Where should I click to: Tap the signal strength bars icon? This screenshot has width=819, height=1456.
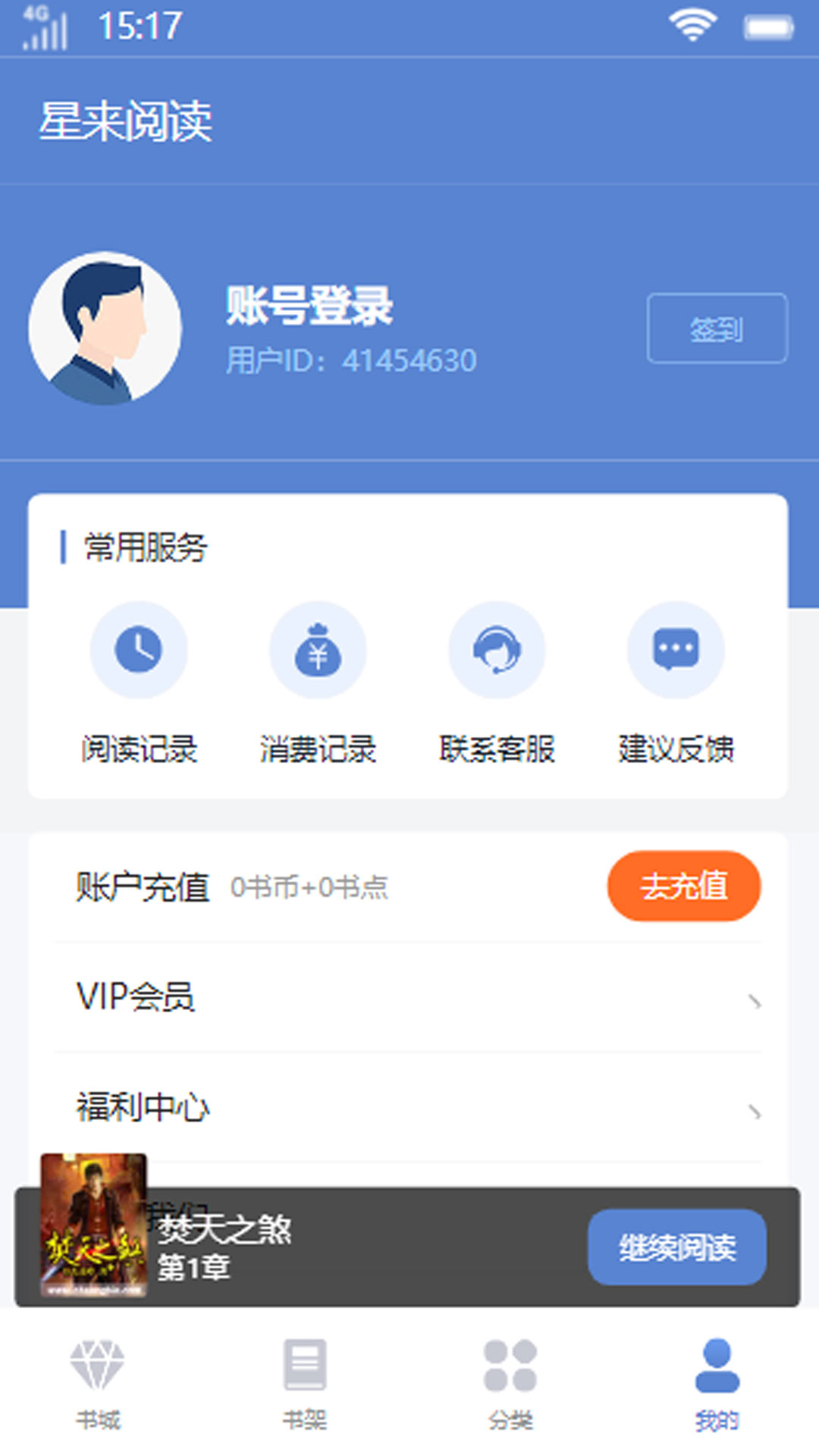coord(45,24)
